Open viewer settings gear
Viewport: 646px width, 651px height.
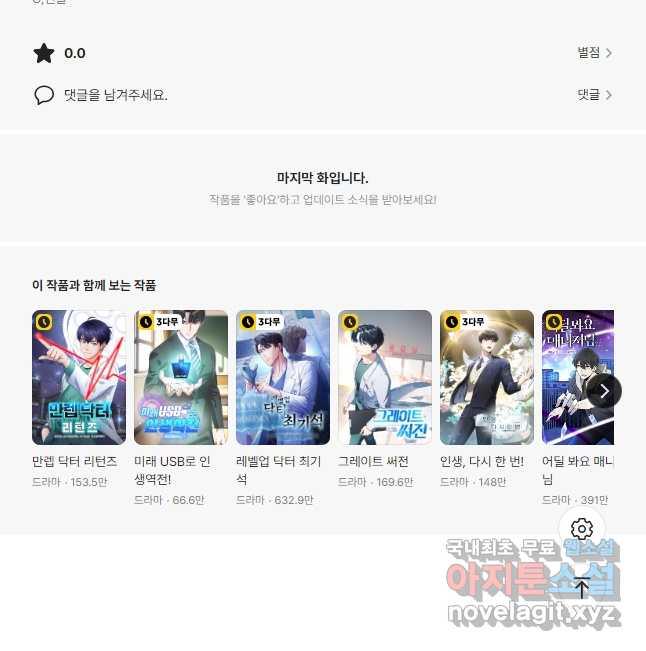[x=583, y=529]
